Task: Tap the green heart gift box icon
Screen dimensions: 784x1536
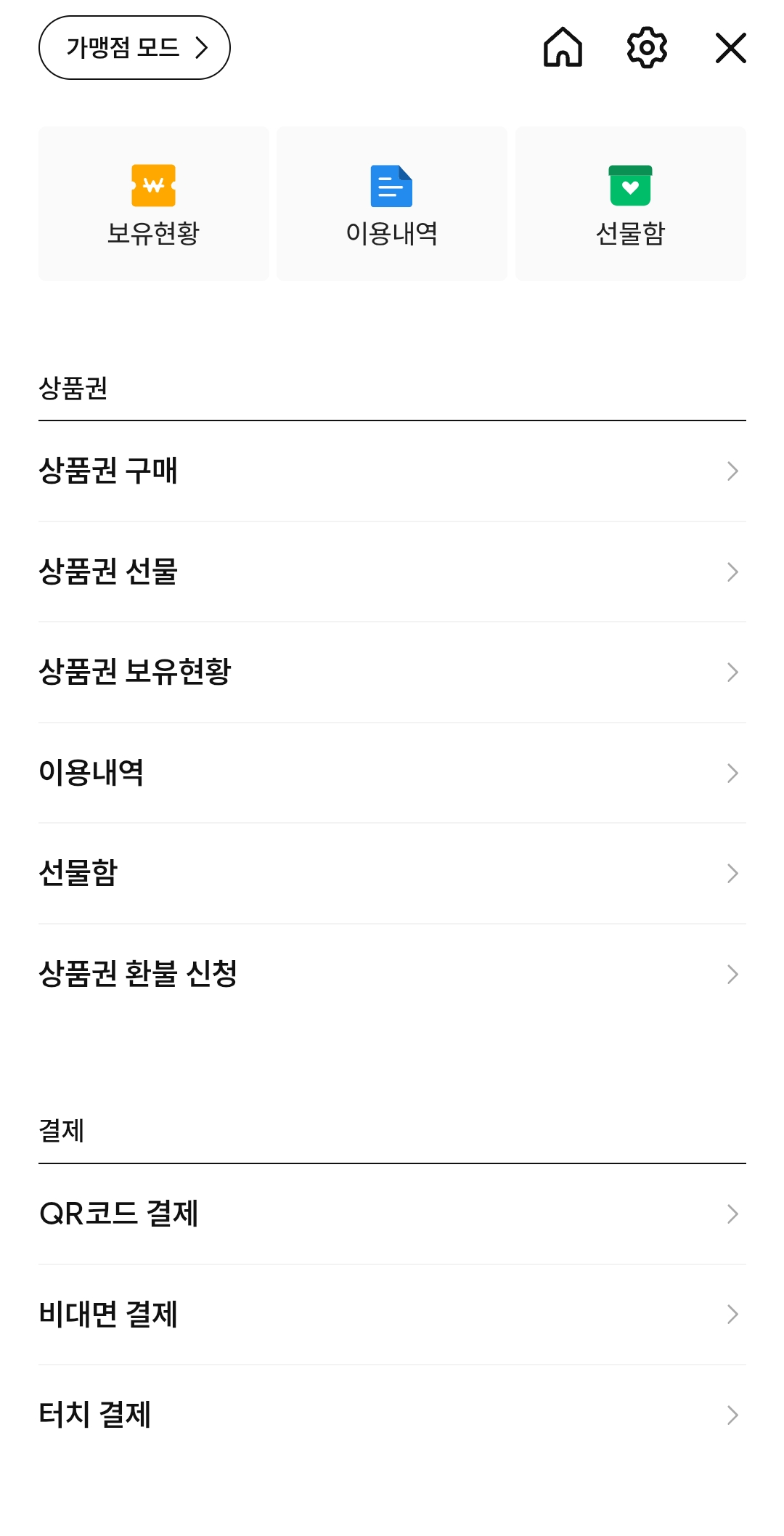Action: pyautogui.click(x=630, y=186)
